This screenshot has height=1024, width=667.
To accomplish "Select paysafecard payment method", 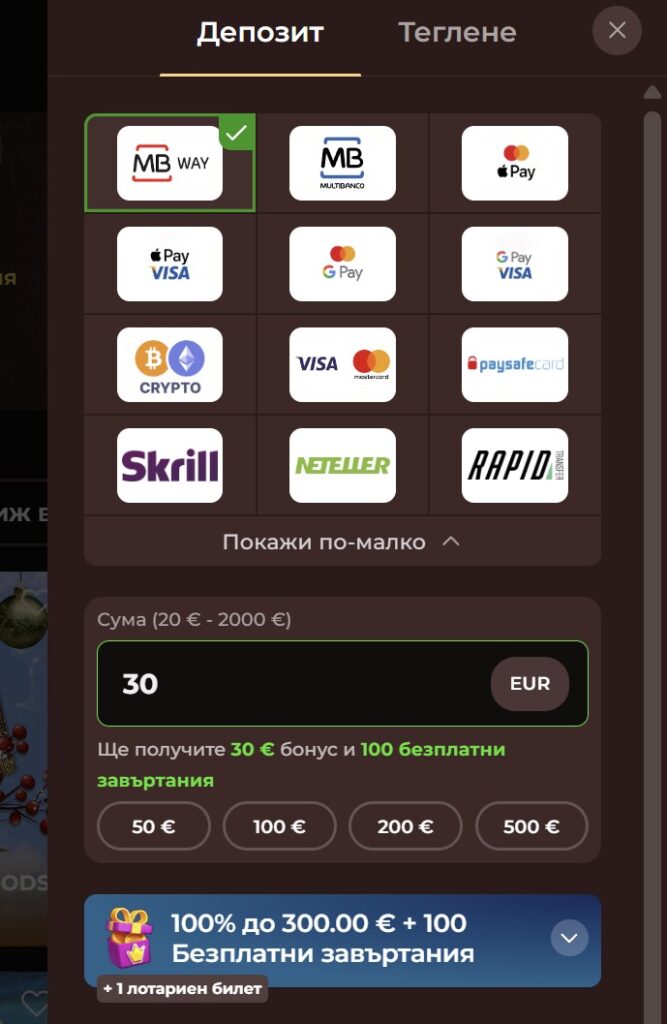I will pos(514,365).
